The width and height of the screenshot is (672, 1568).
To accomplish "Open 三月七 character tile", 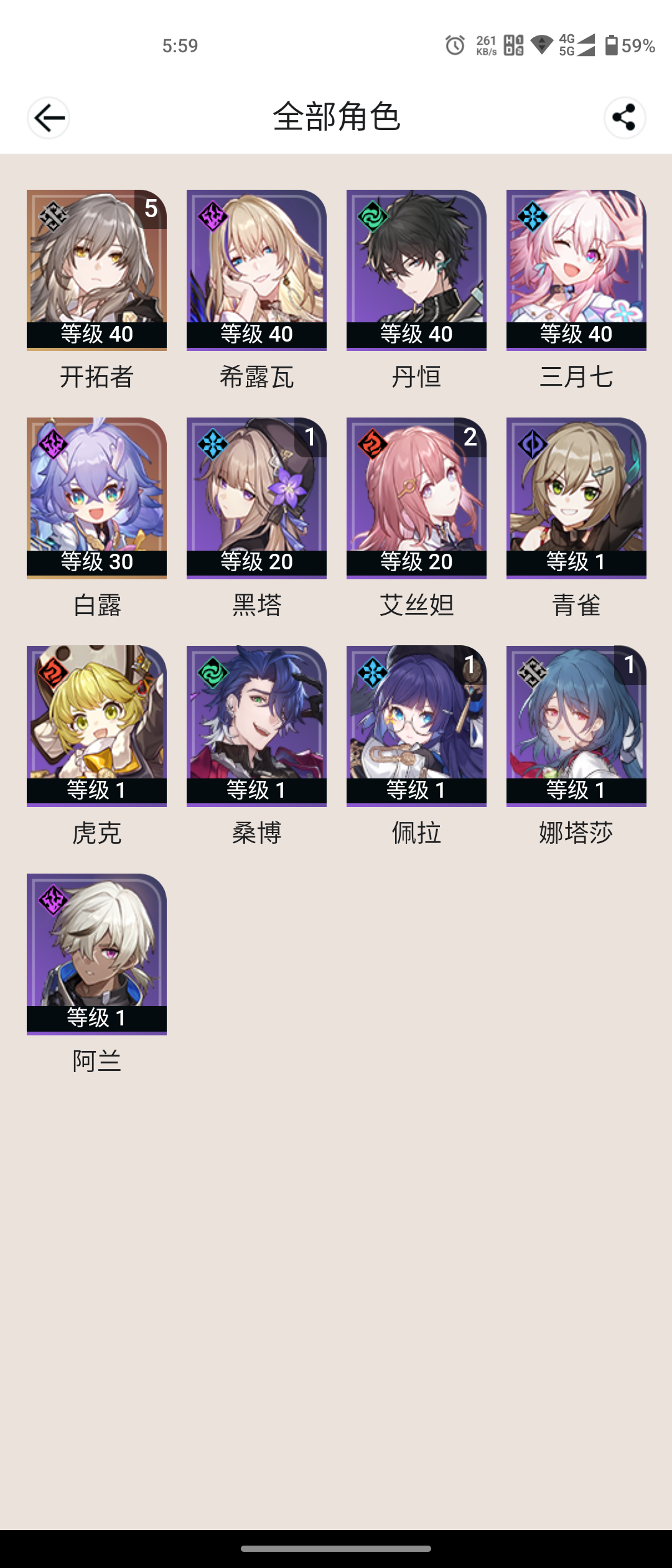I will pos(576,269).
